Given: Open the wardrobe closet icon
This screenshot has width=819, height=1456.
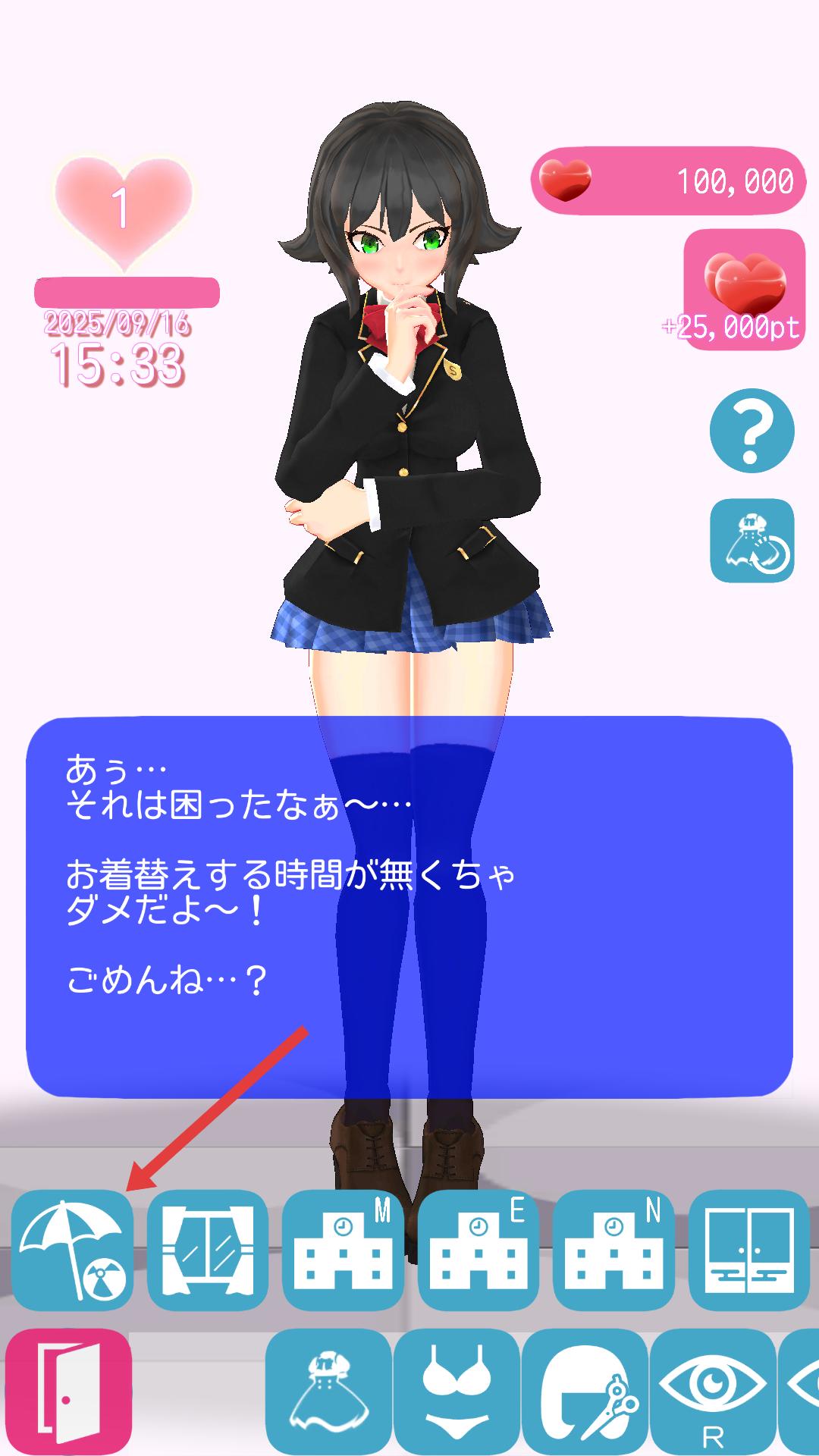Looking at the screenshot, I should pyautogui.click(x=749, y=1250).
